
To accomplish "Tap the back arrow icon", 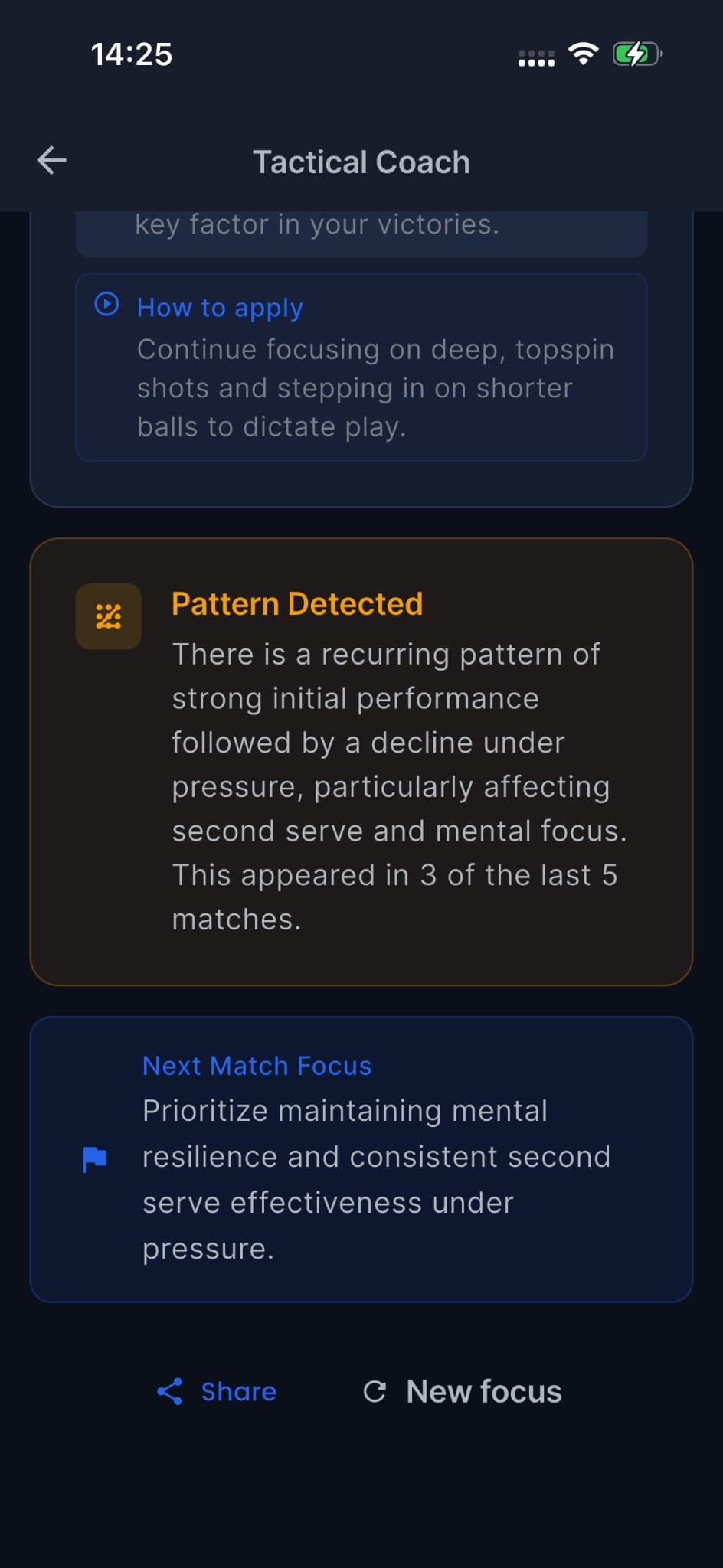I will (51, 159).
